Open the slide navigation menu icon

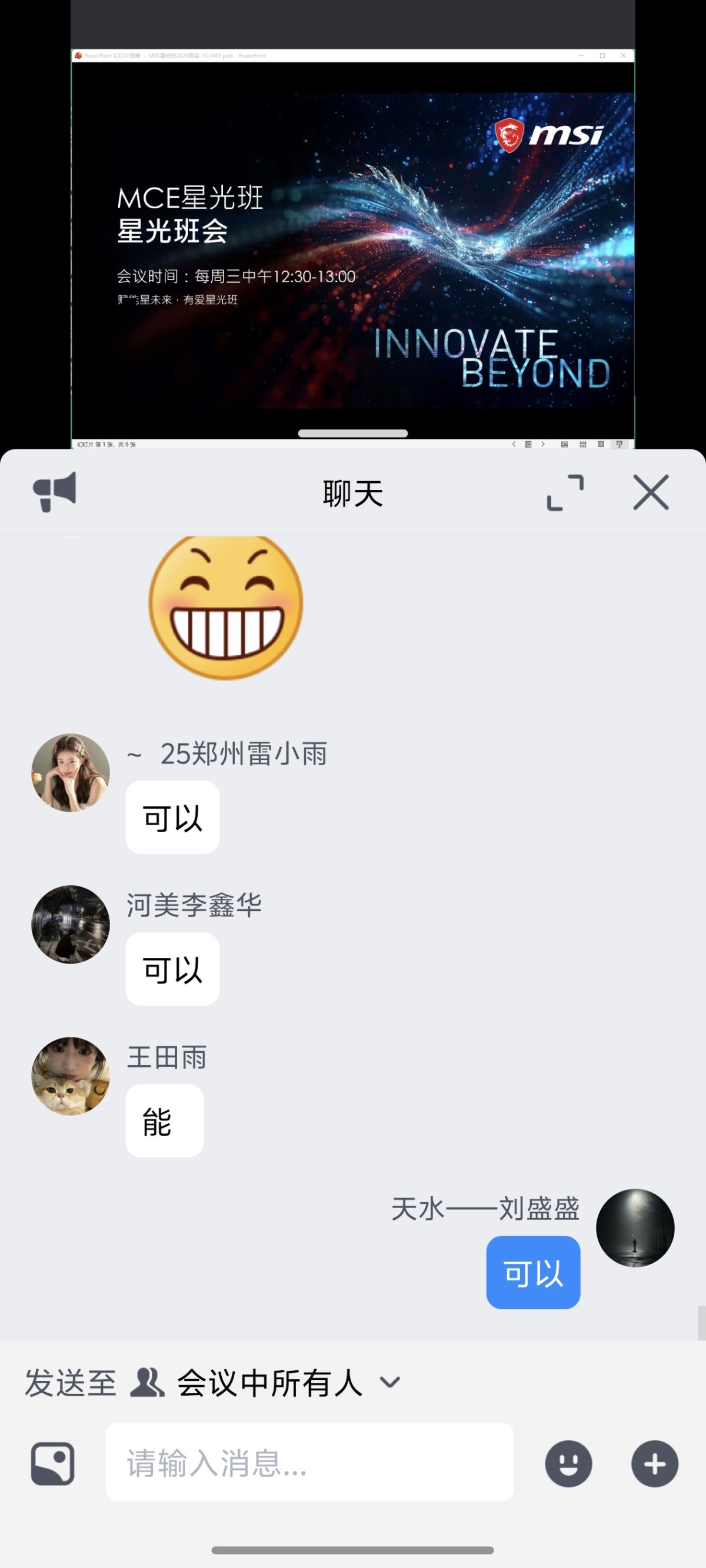[x=529, y=445]
